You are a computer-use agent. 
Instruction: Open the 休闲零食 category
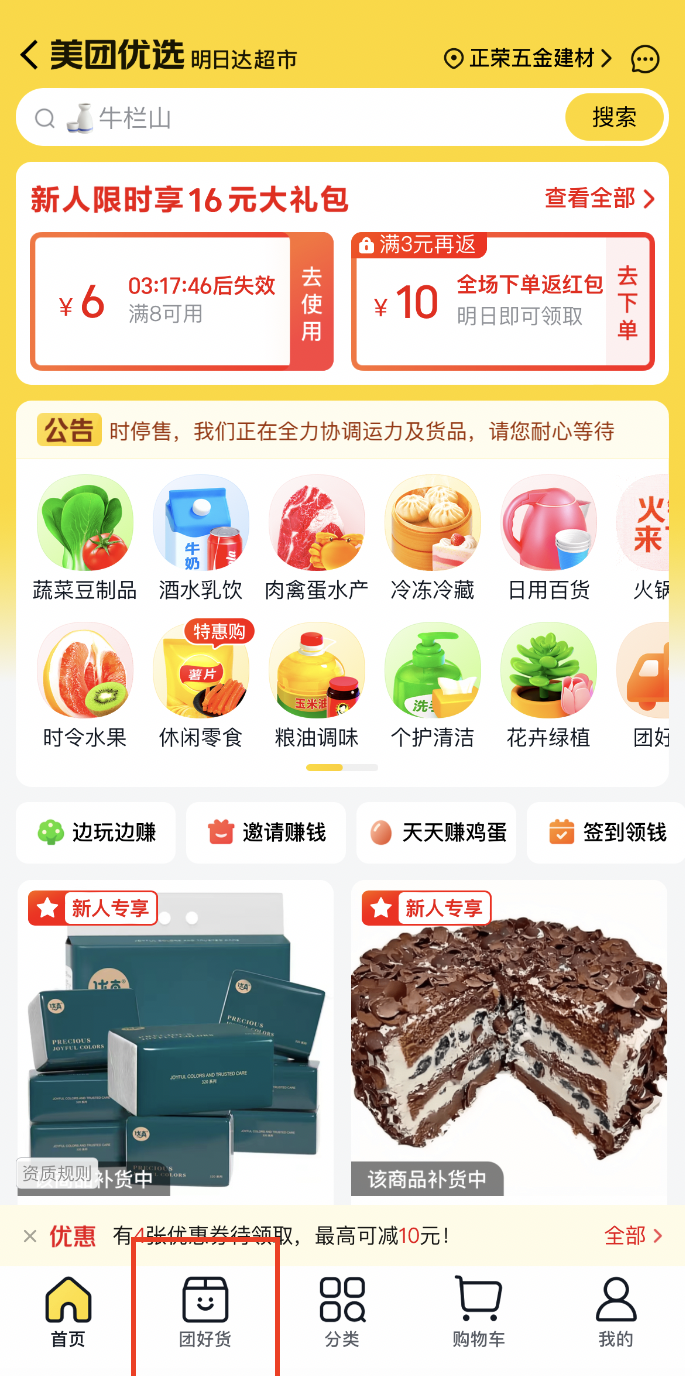point(201,686)
